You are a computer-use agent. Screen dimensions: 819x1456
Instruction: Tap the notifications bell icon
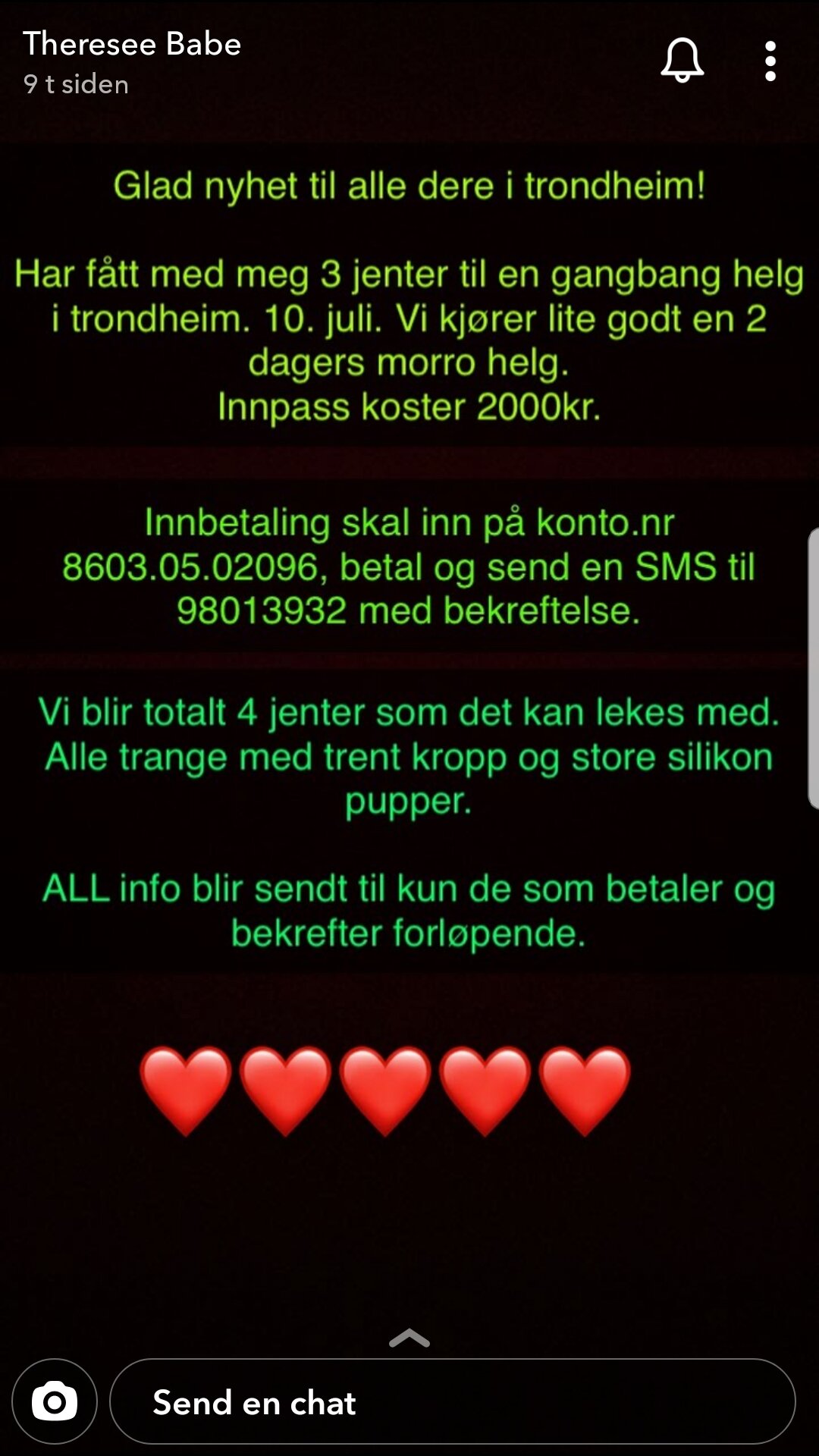(x=682, y=60)
